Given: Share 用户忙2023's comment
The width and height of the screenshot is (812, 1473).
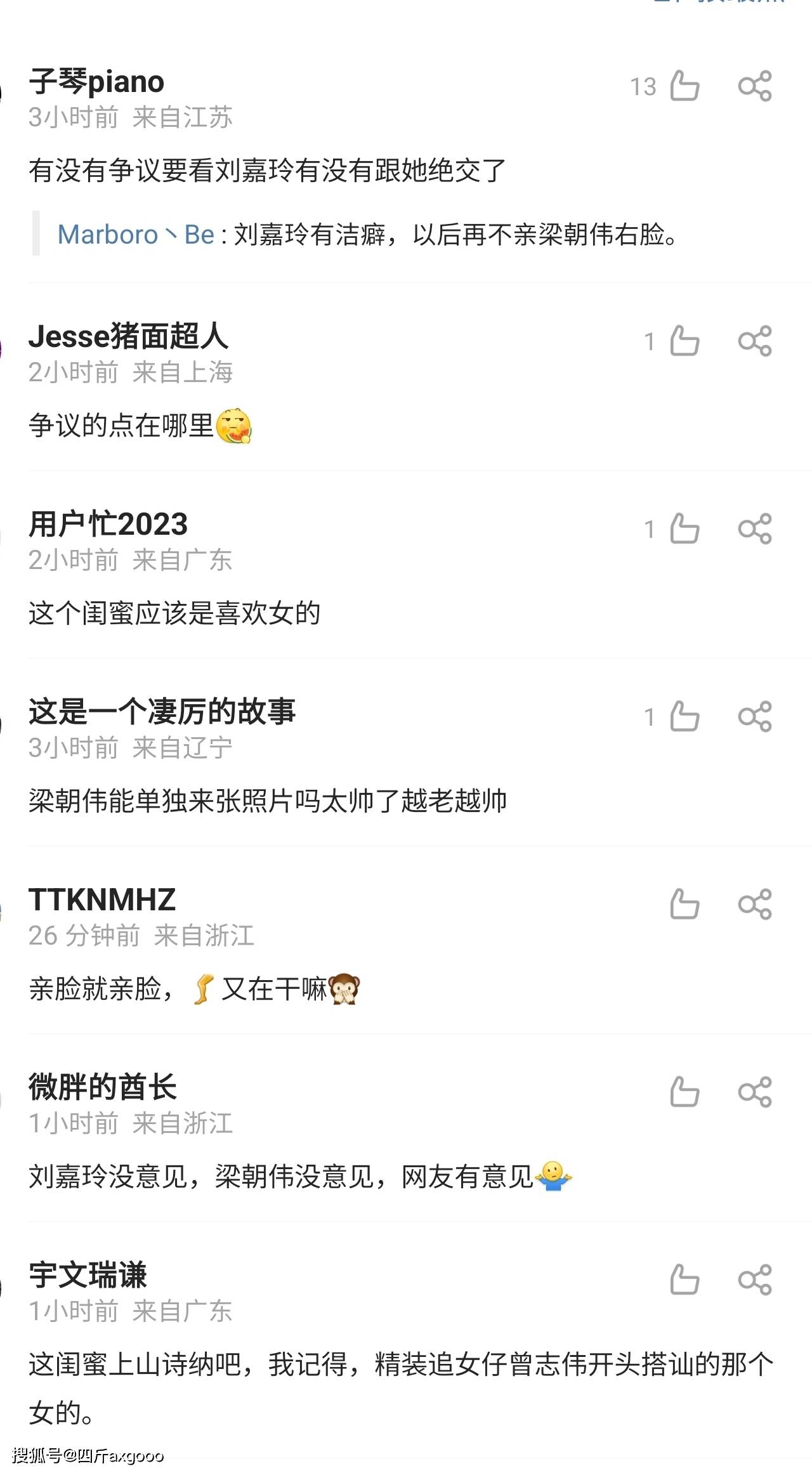Looking at the screenshot, I should click(755, 529).
